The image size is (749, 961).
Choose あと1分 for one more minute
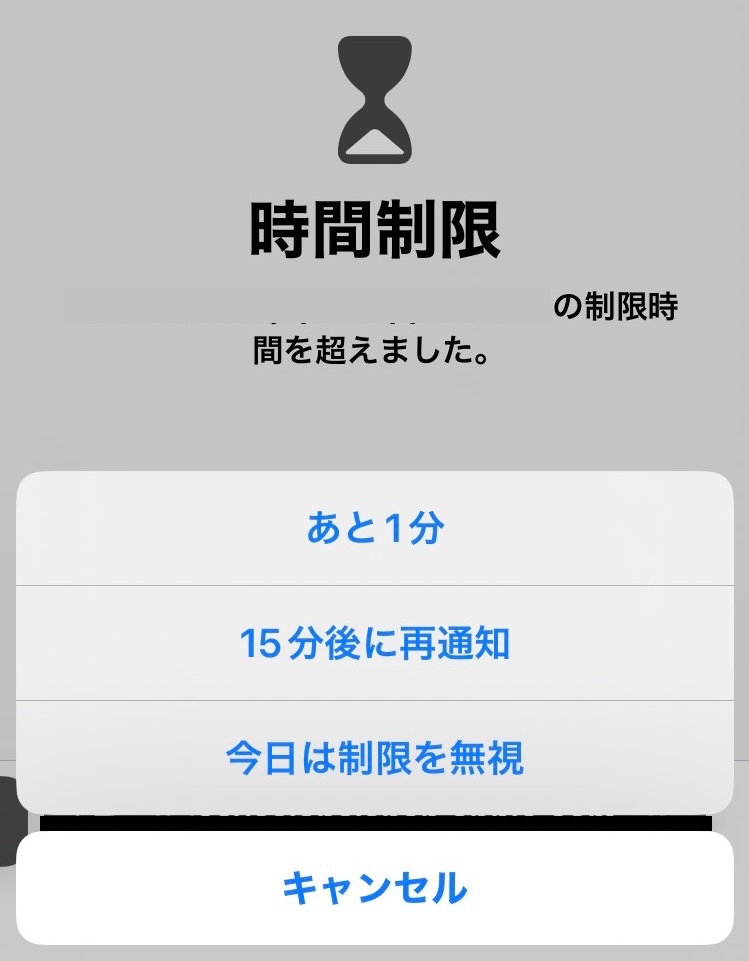tap(374, 529)
